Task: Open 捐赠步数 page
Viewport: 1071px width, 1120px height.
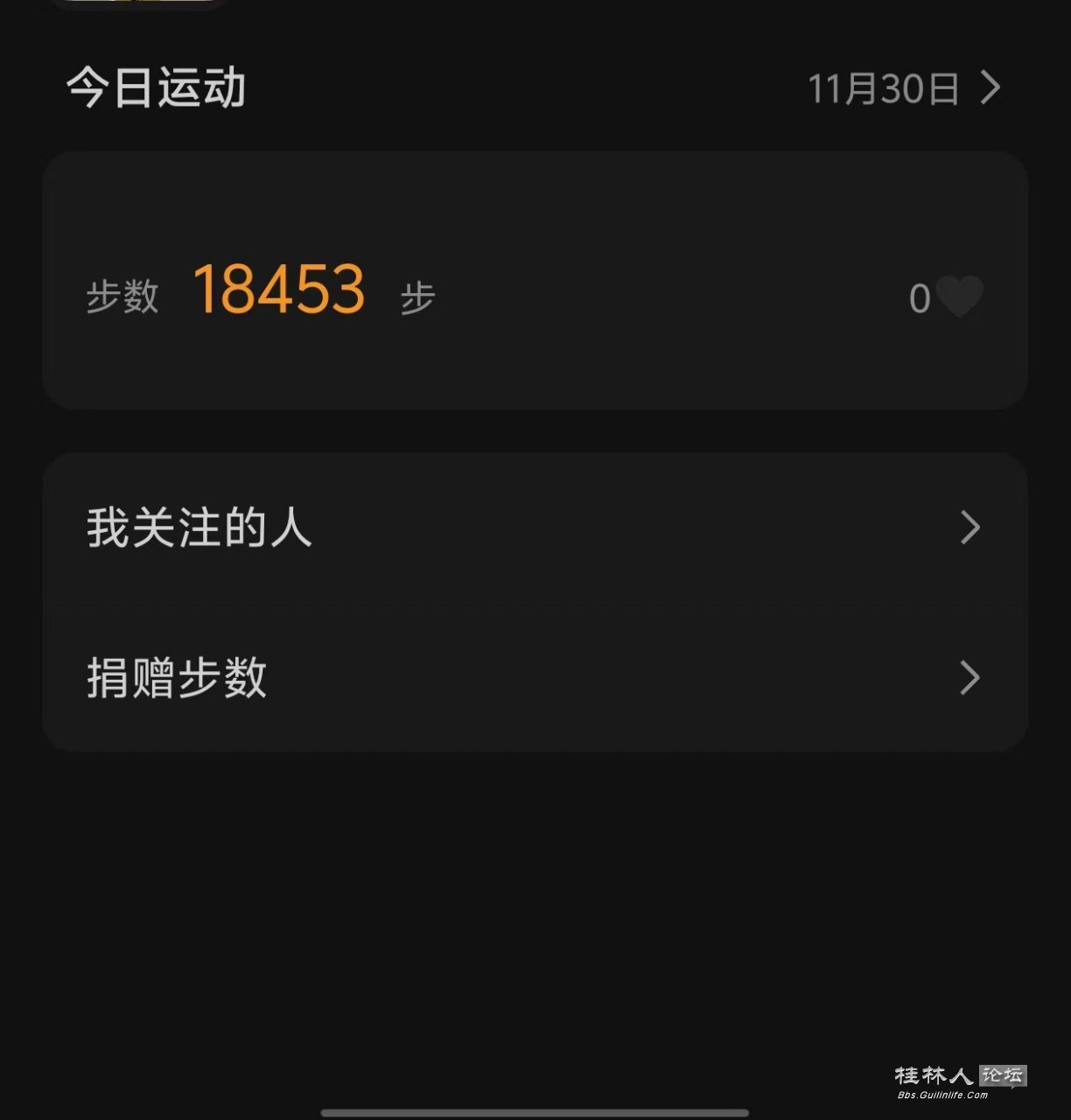Action: click(534, 677)
